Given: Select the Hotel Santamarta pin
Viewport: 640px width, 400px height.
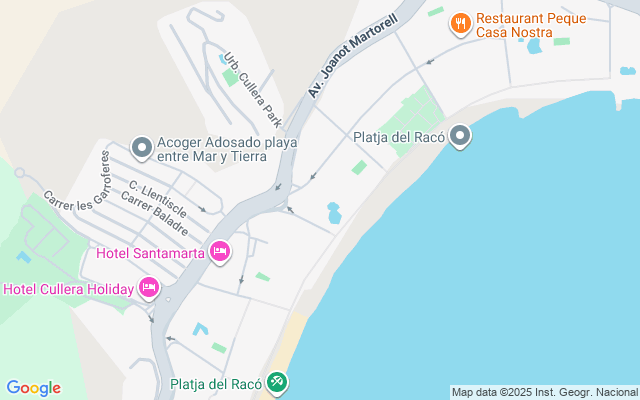Looking at the screenshot, I should (220, 252).
